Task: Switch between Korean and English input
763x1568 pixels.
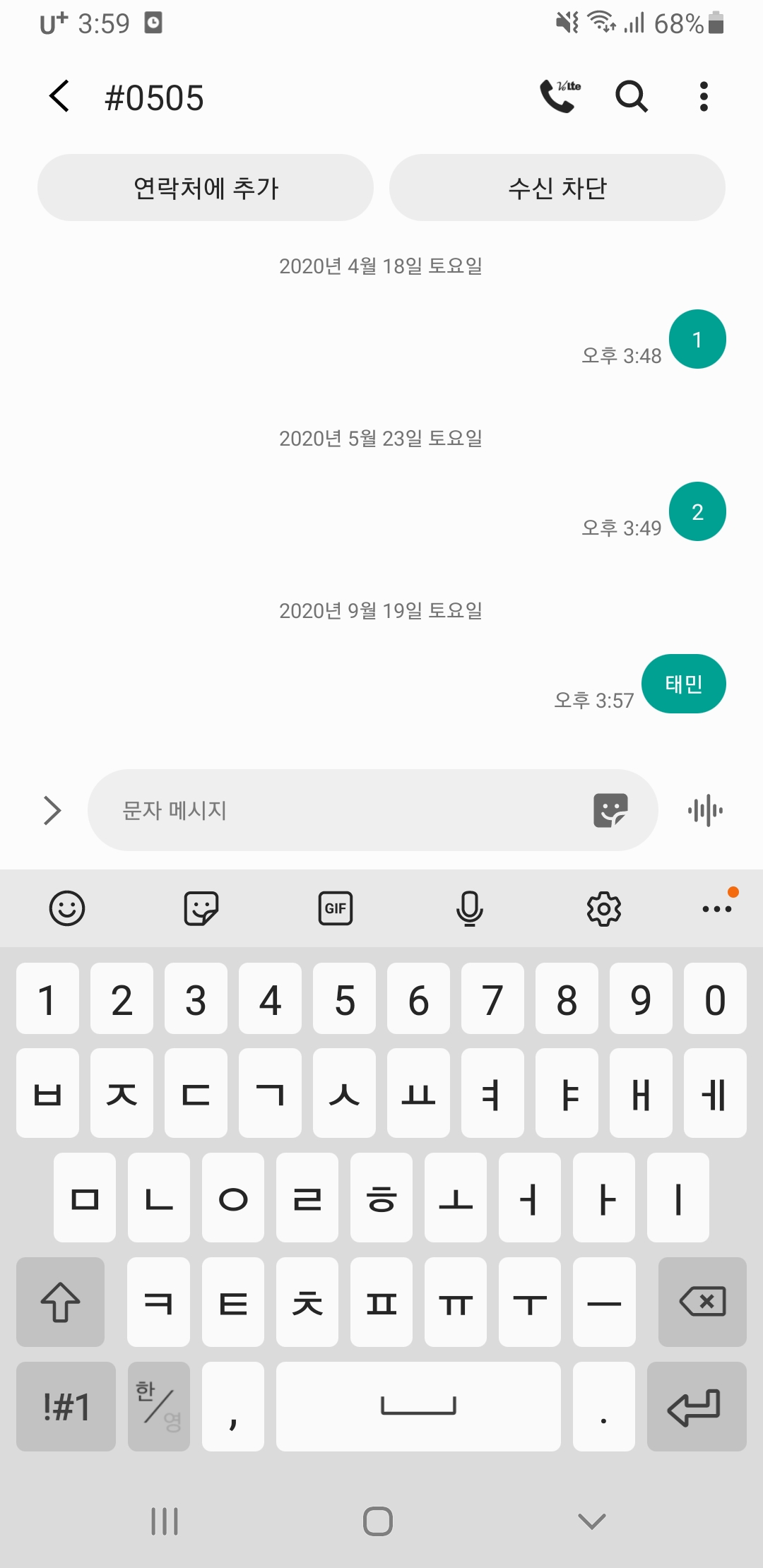Action: pos(158,1406)
